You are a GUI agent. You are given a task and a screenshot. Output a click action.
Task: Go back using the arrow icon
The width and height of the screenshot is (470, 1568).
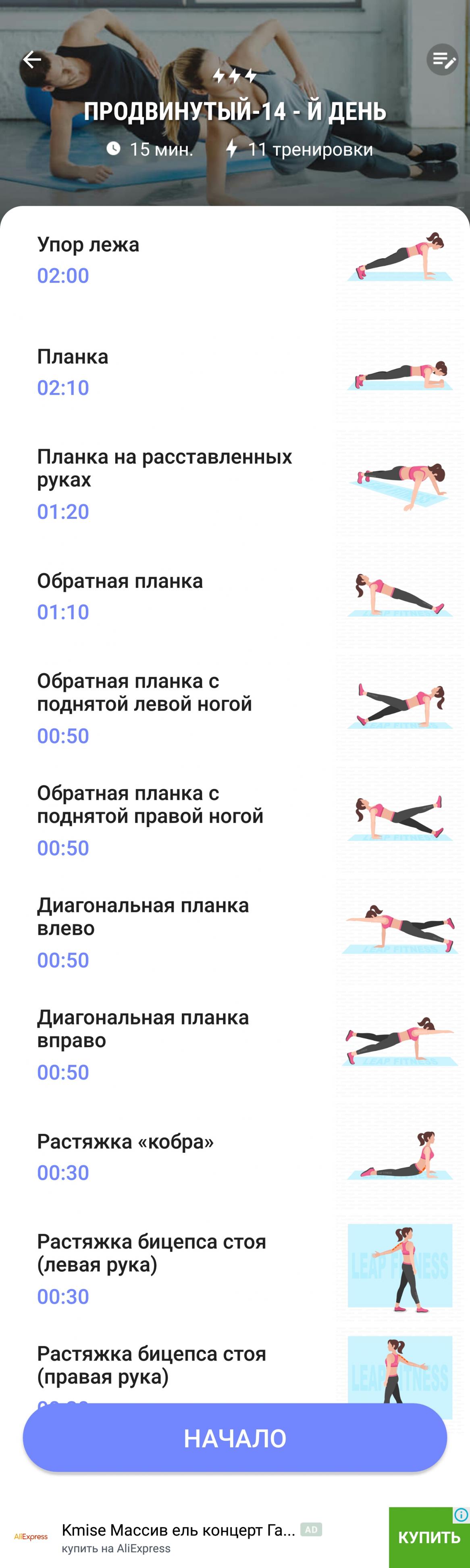coord(31,60)
